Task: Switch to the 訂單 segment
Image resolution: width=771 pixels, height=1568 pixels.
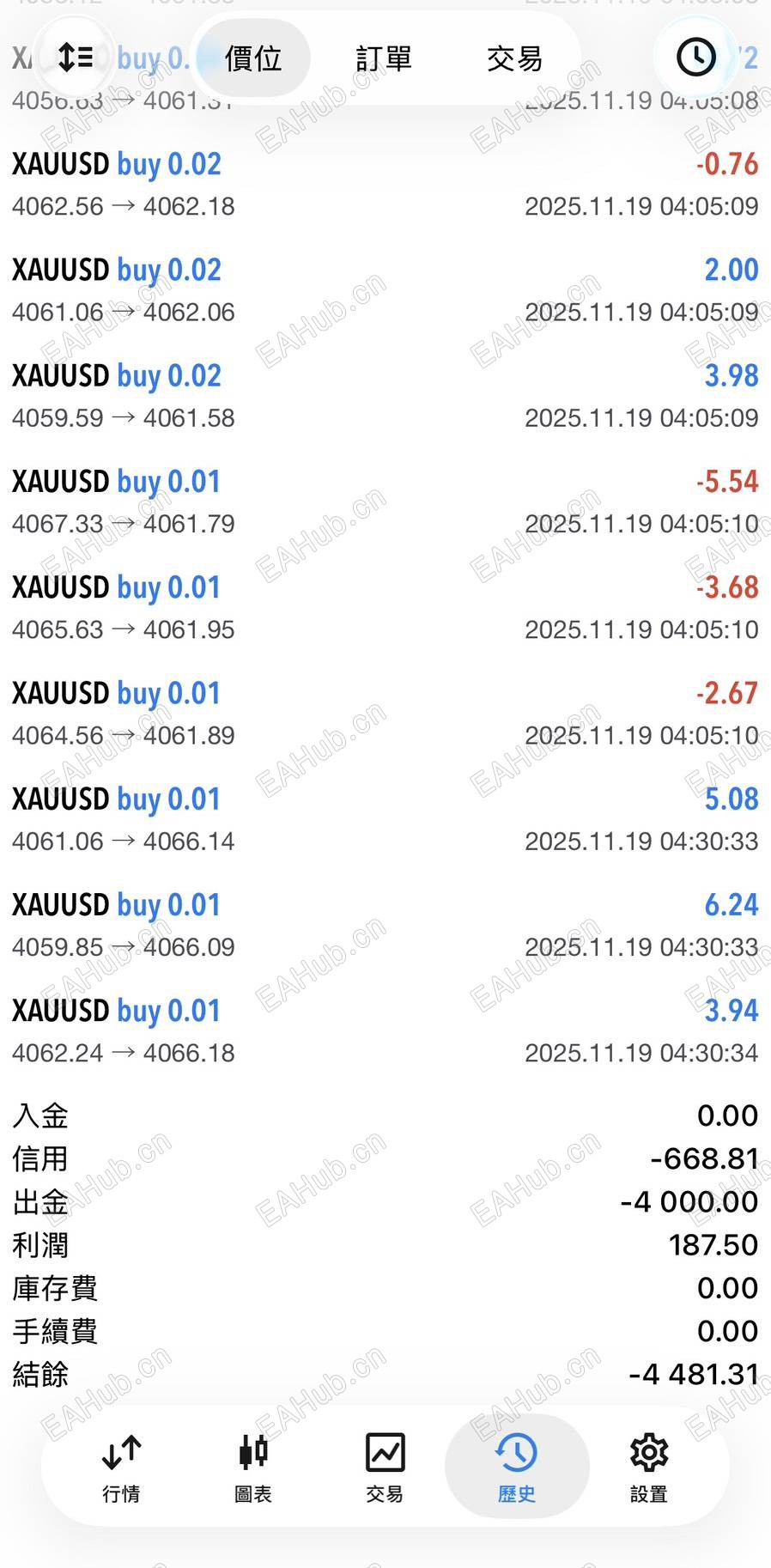Action: [x=384, y=58]
